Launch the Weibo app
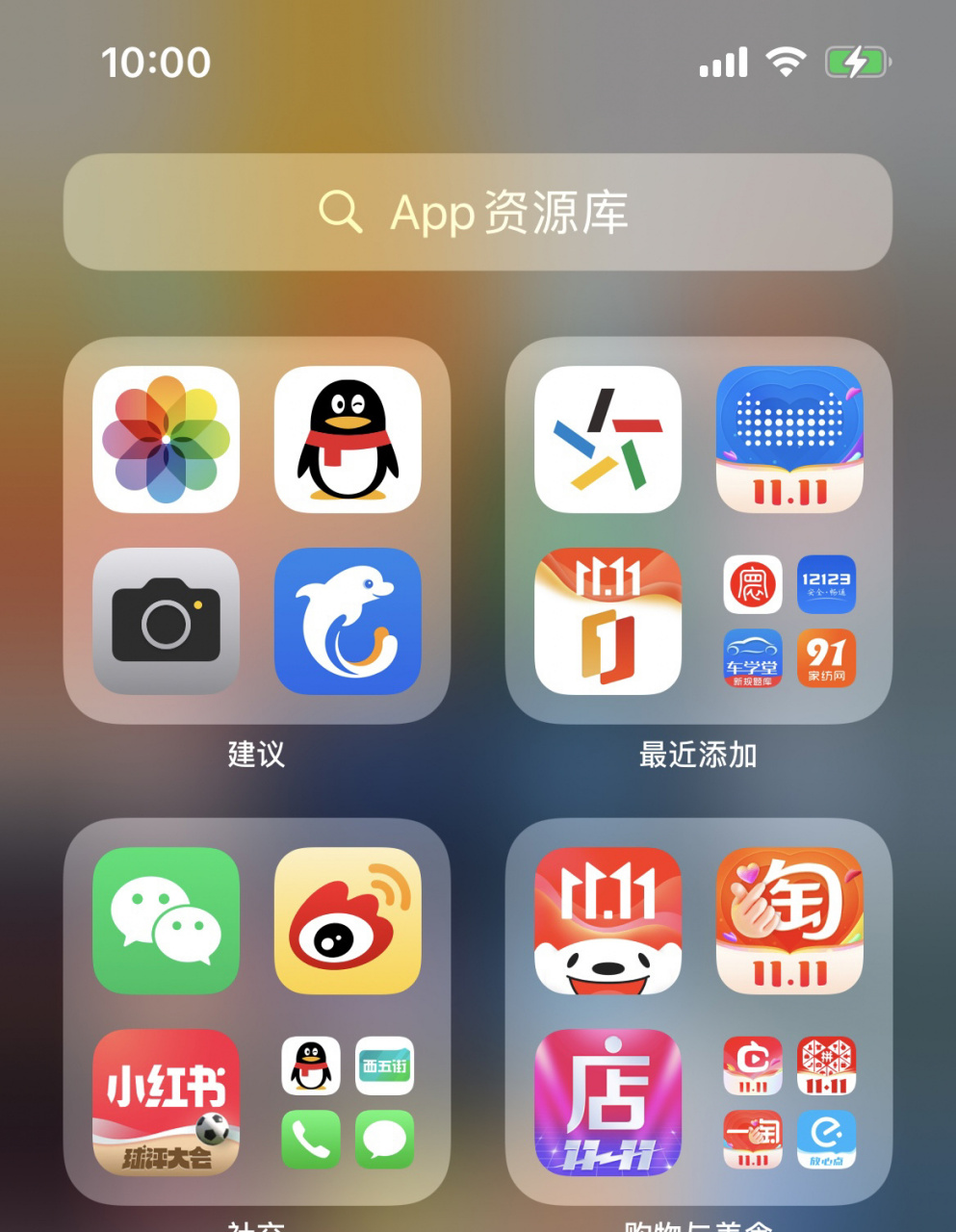Image resolution: width=956 pixels, height=1232 pixels. [x=348, y=920]
